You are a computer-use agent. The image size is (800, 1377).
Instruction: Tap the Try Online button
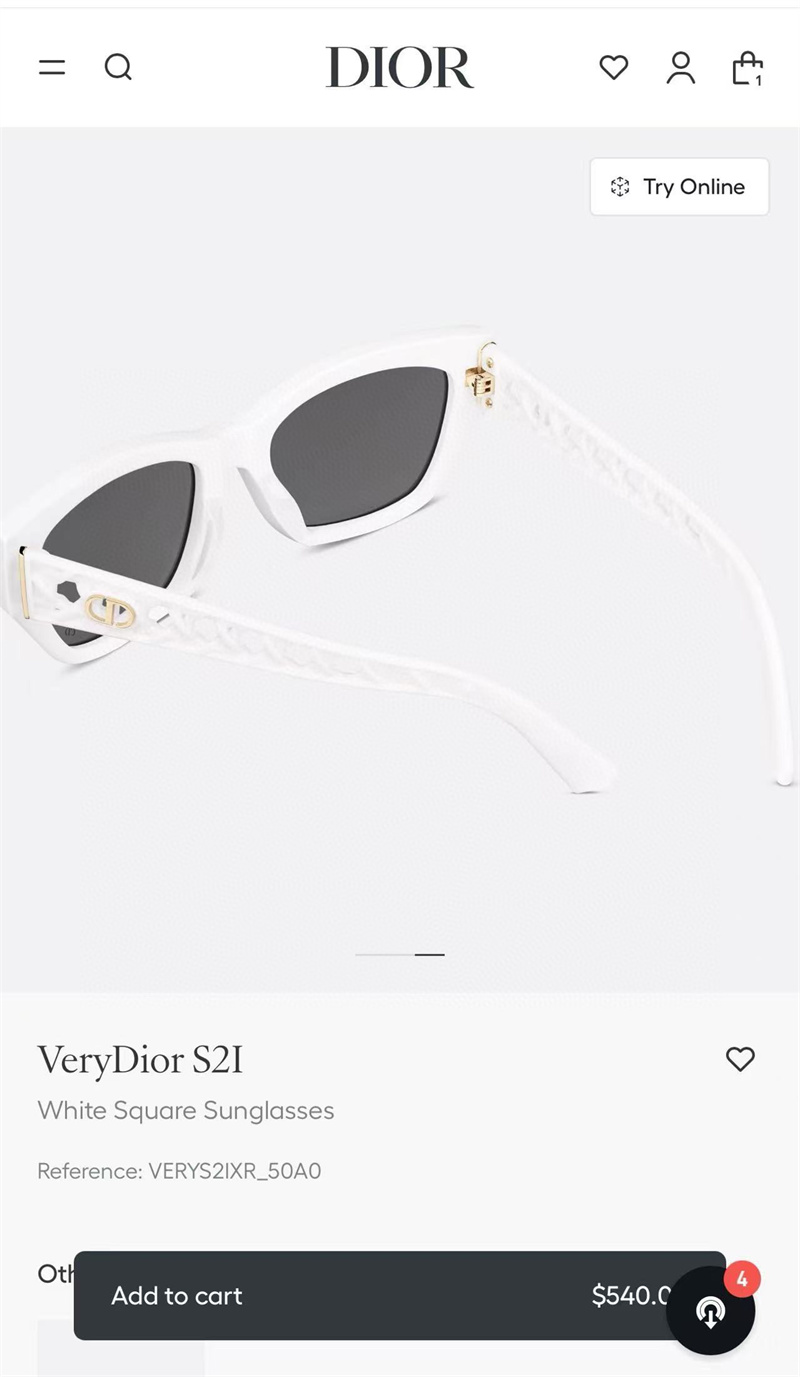pyautogui.click(x=679, y=187)
